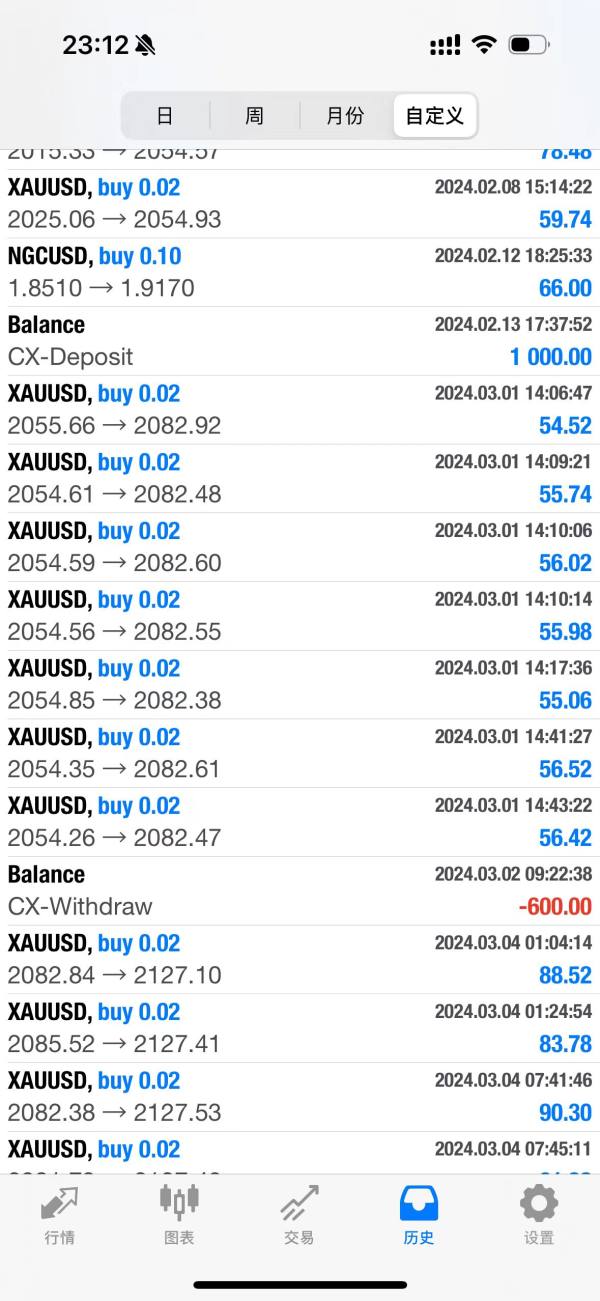Open the 设置 settings tab
The image size is (600, 1301).
539,1214
